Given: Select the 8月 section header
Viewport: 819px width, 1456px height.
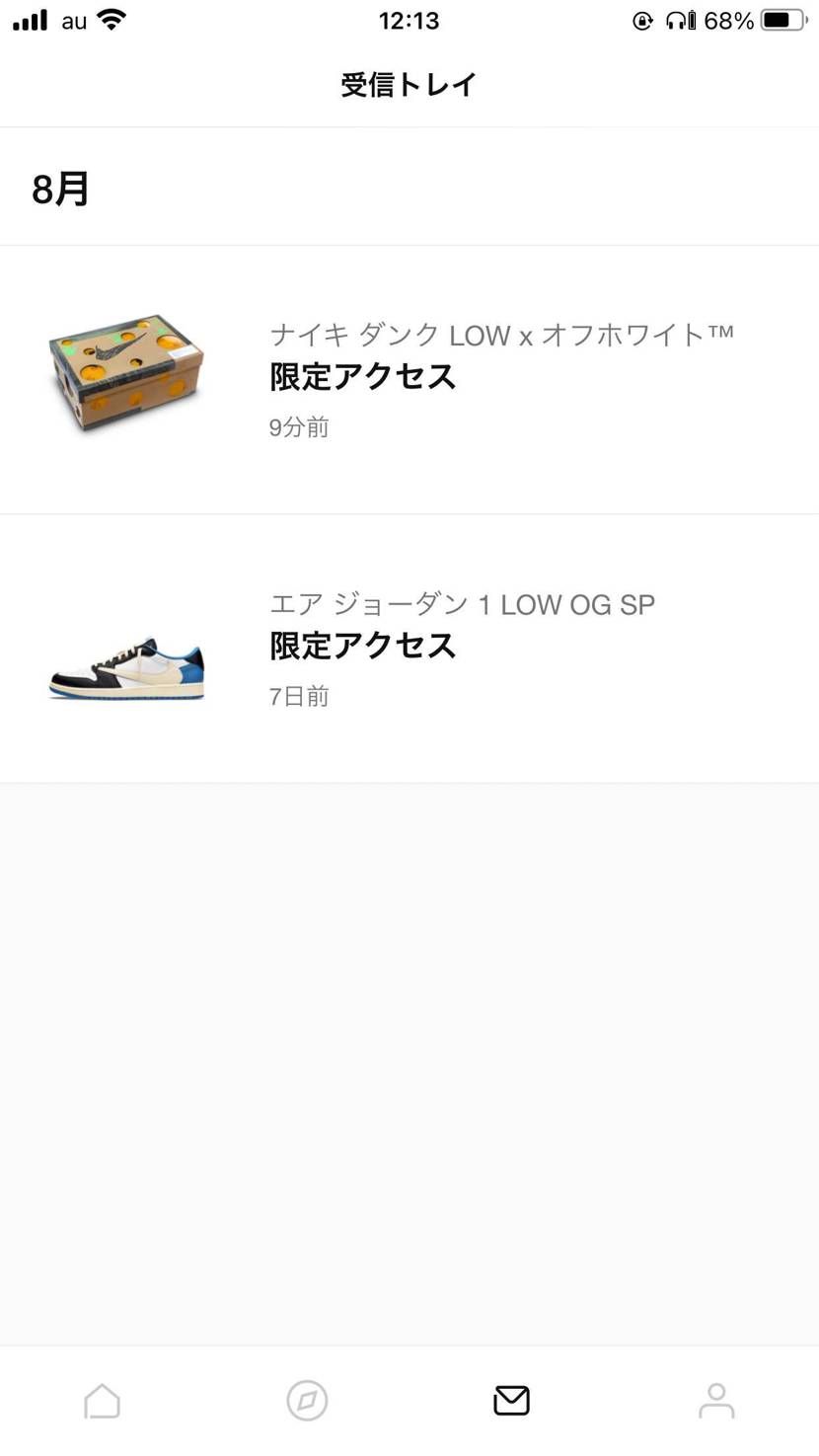Looking at the screenshot, I should click(59, 186).
